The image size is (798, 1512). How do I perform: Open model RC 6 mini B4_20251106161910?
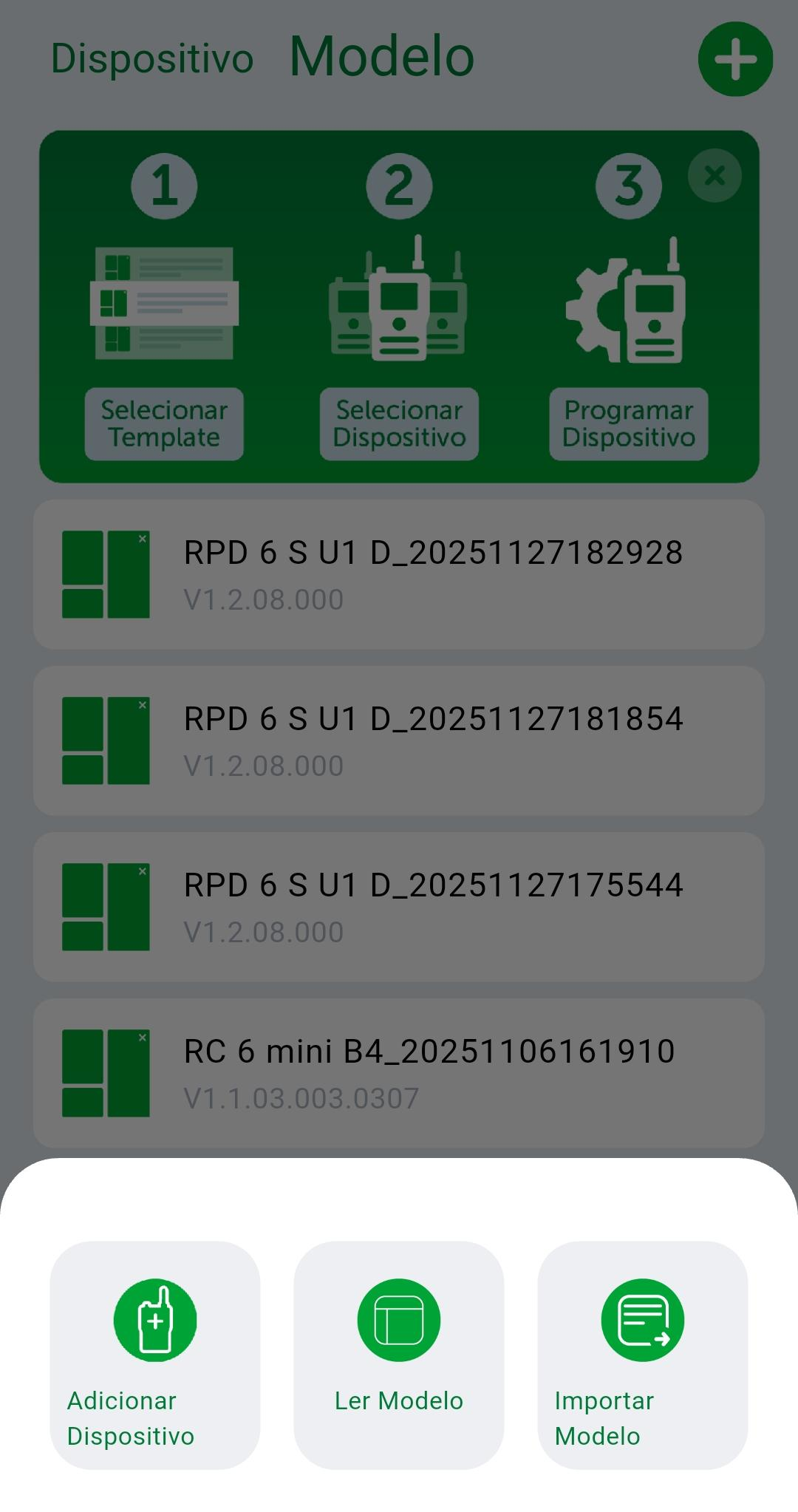[399, 1073]
